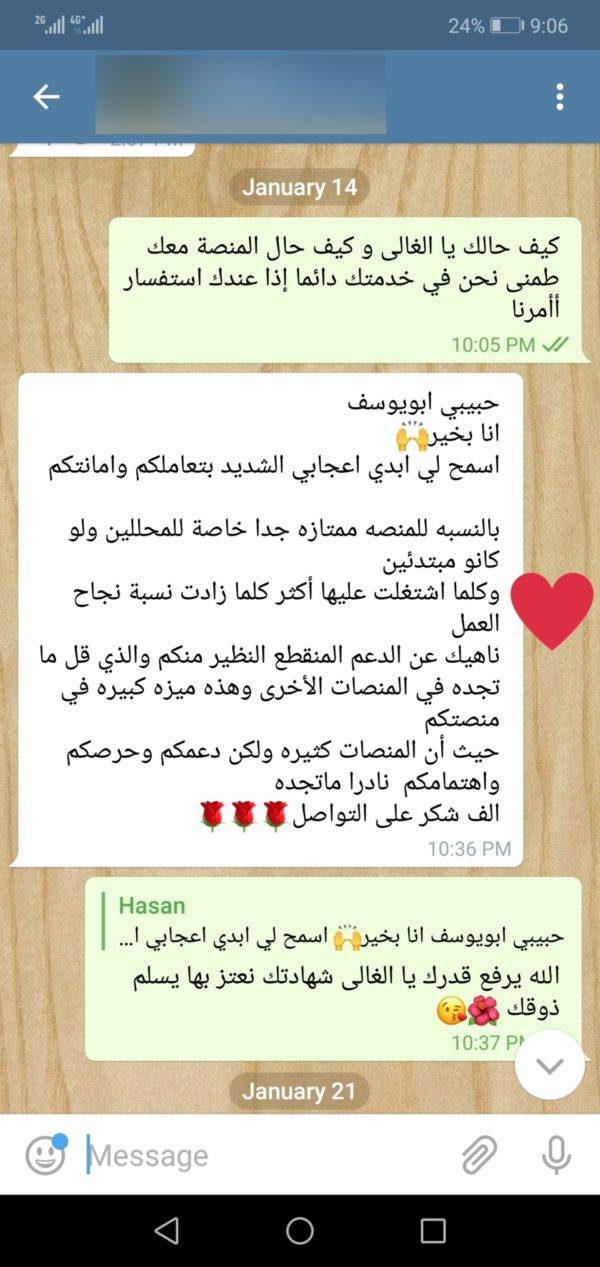The image size is (600, 1267).
Task: Go back using the header arrow
Action: click(46, 96)
